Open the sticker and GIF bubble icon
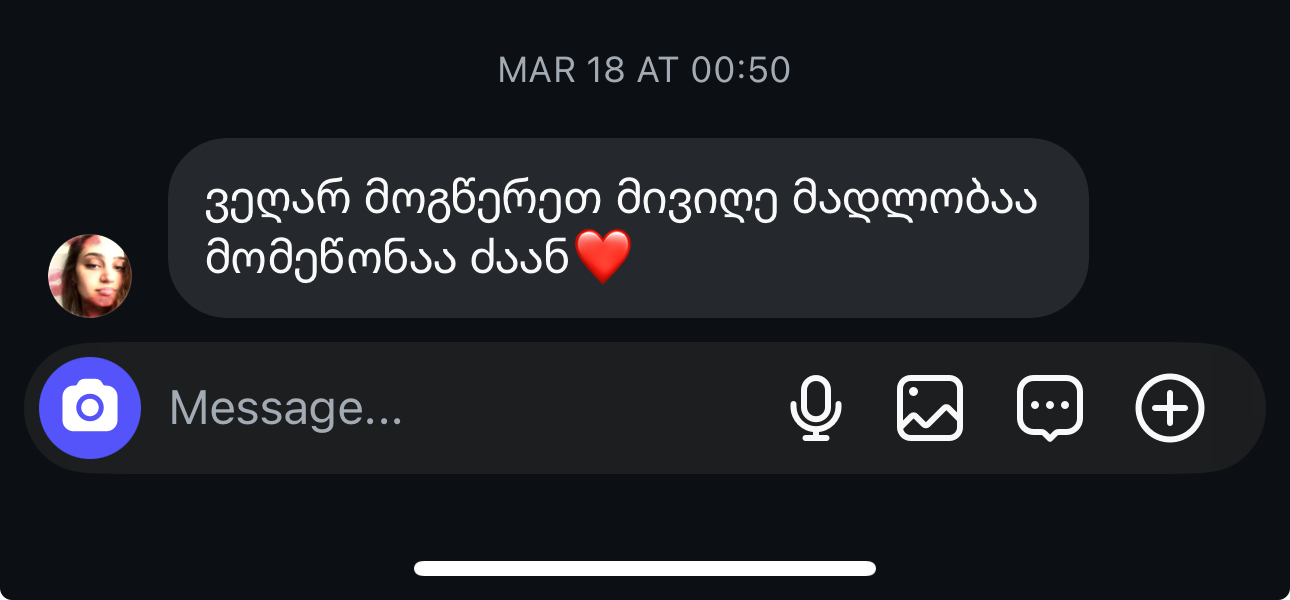The width and height of the screenshot is (1290, 600). pyautogui.click(x=1050, y=408)
